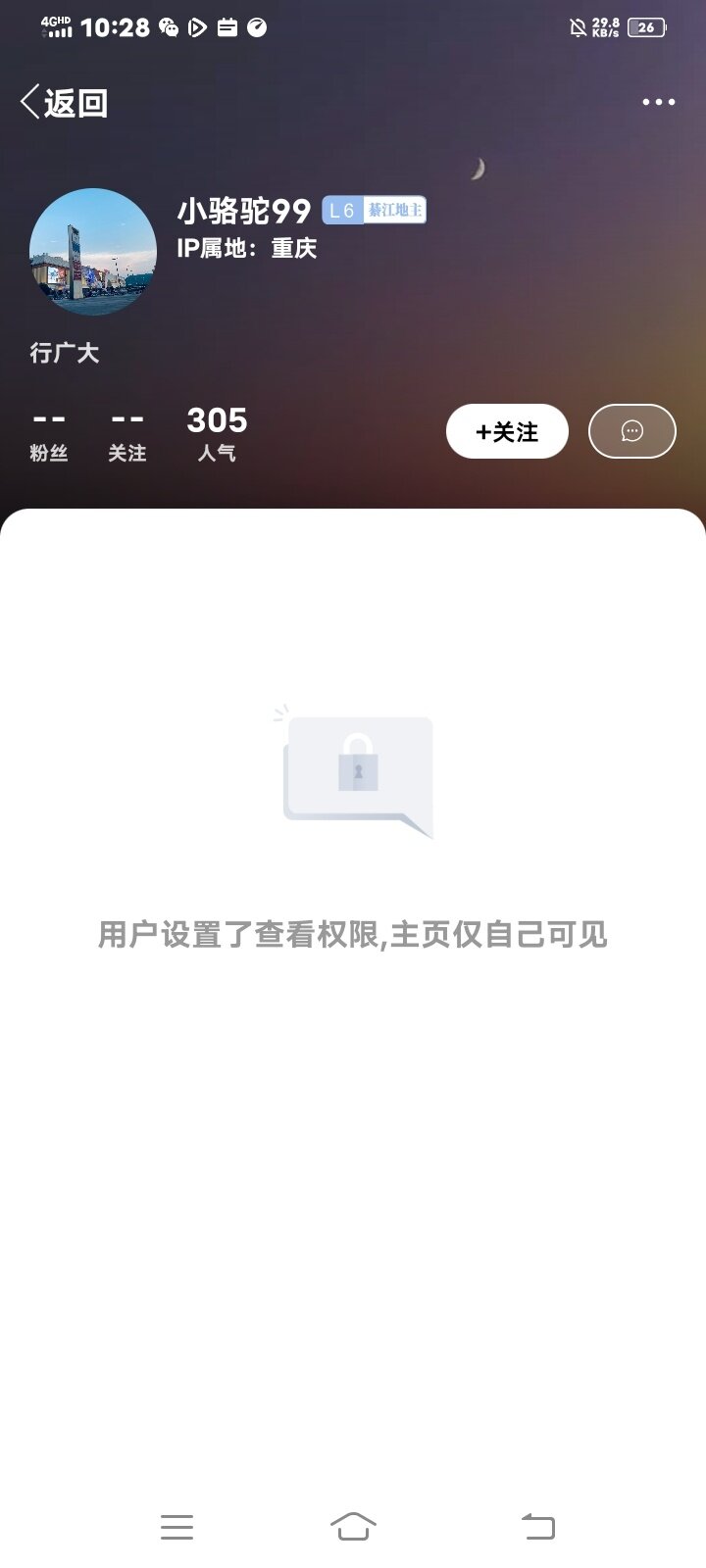The width and height of the screenshot is (706, 1568).
Task: Open the three-dot overflow menu
Action: coord(658,102)
